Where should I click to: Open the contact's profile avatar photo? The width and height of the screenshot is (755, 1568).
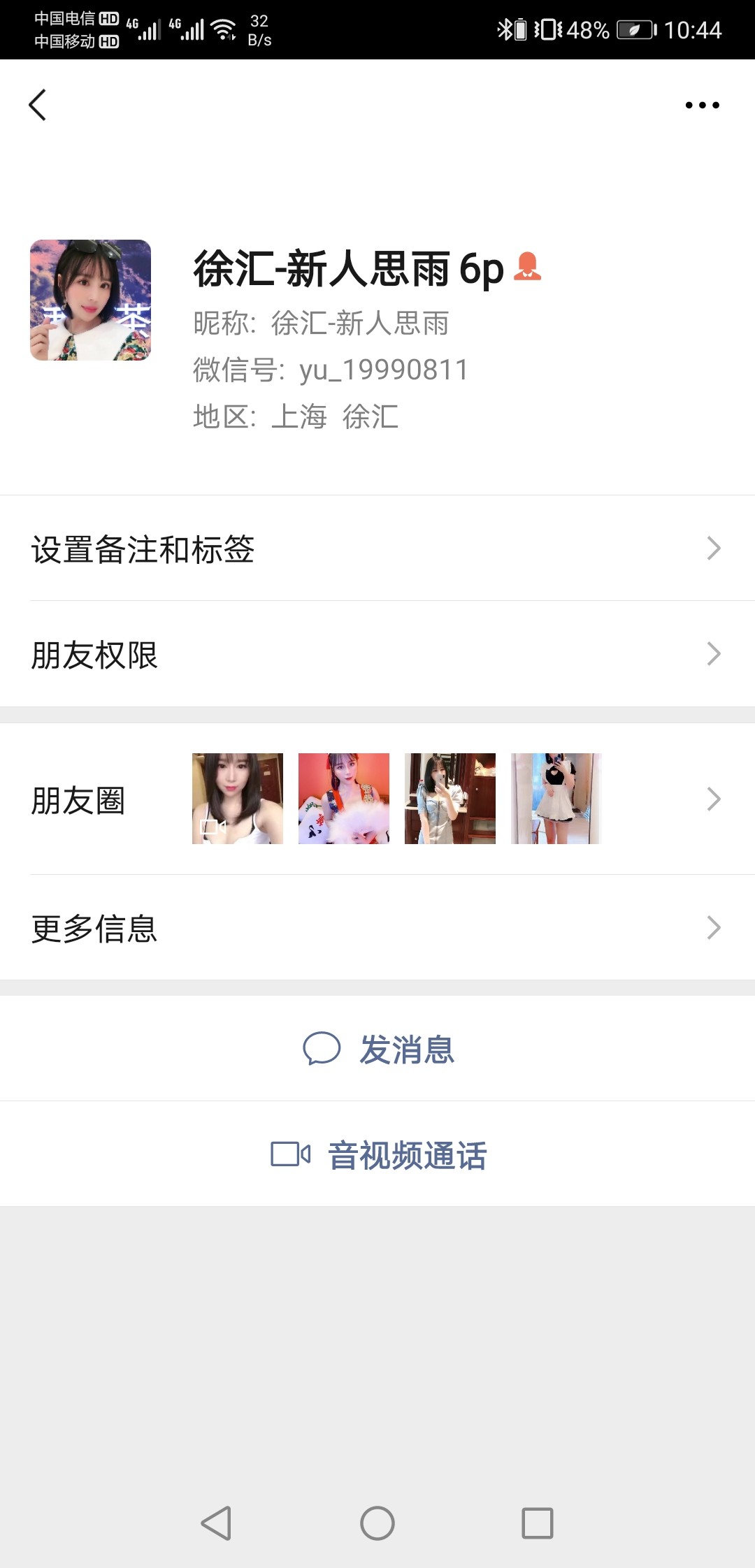[x=90, y=299]
